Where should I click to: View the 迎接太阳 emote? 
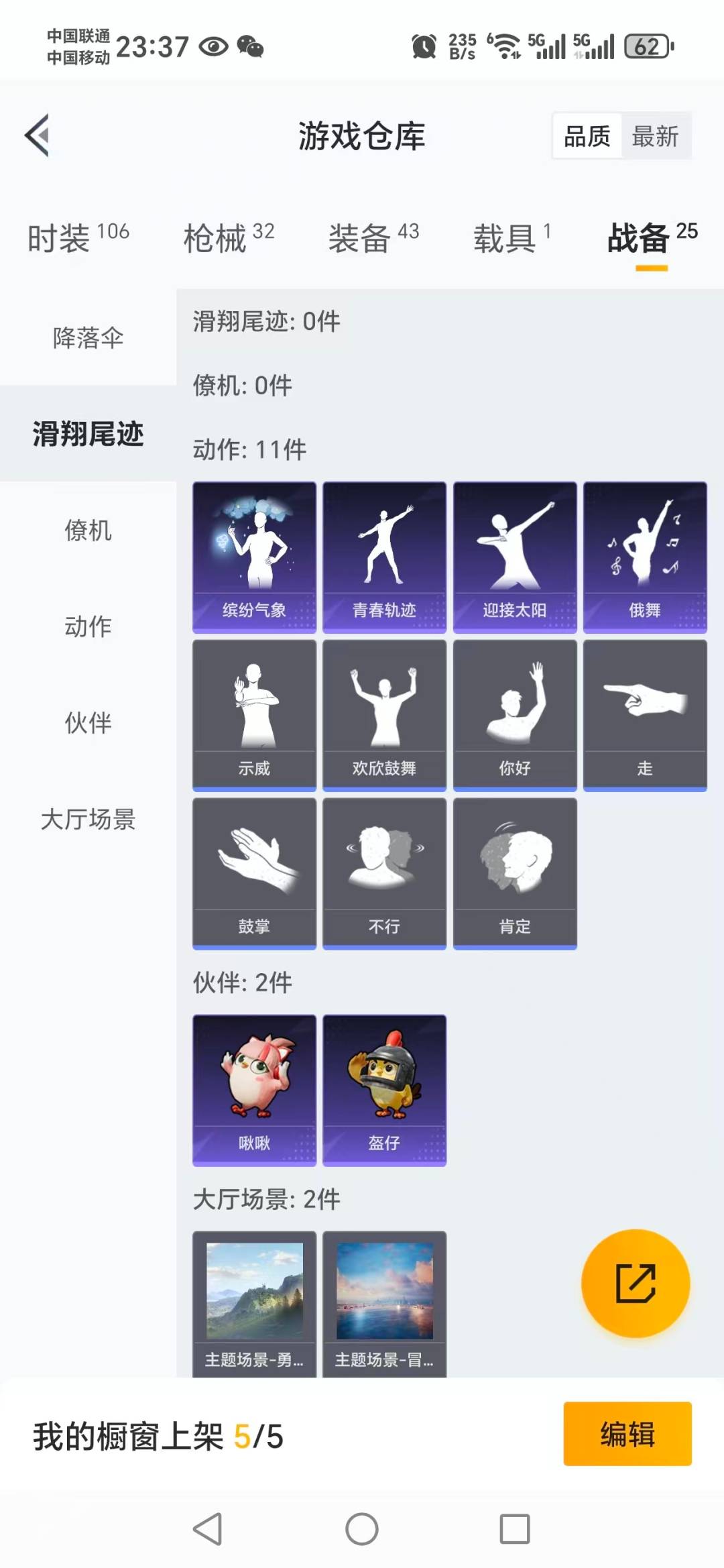point(514,557)
